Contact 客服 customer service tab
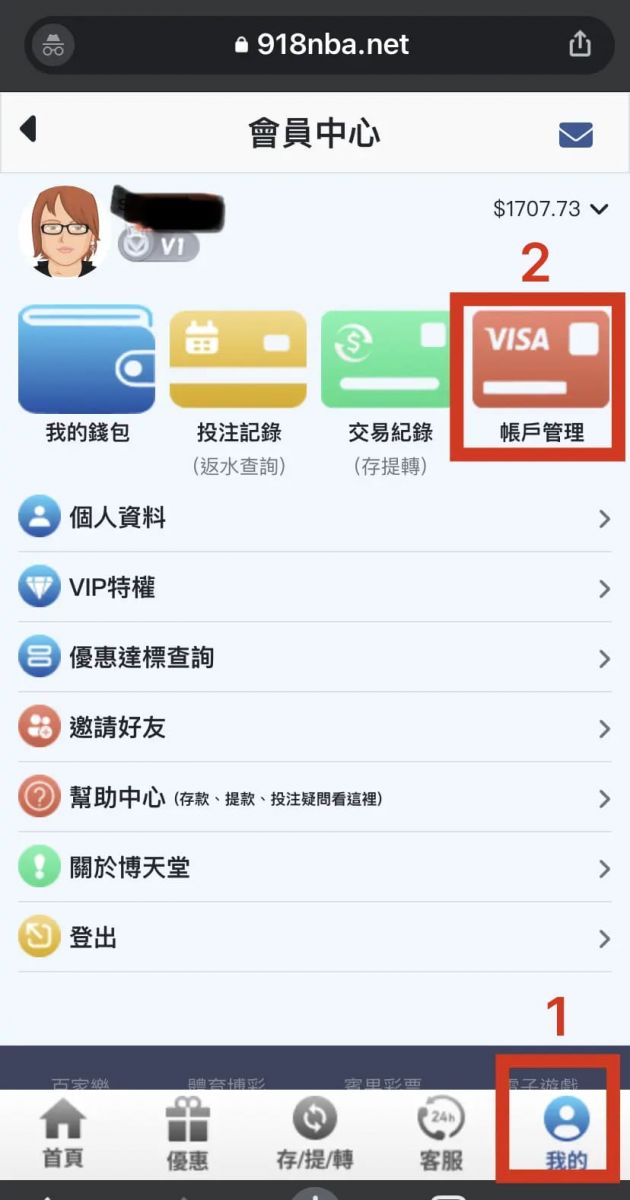Screen dimensions: 630x1200 (440, 1135)
